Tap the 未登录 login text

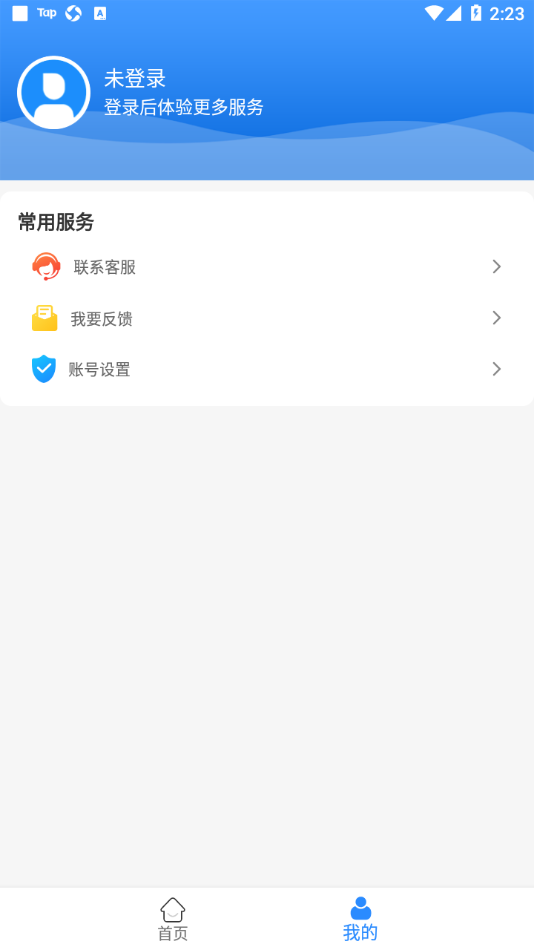point(135,79)
